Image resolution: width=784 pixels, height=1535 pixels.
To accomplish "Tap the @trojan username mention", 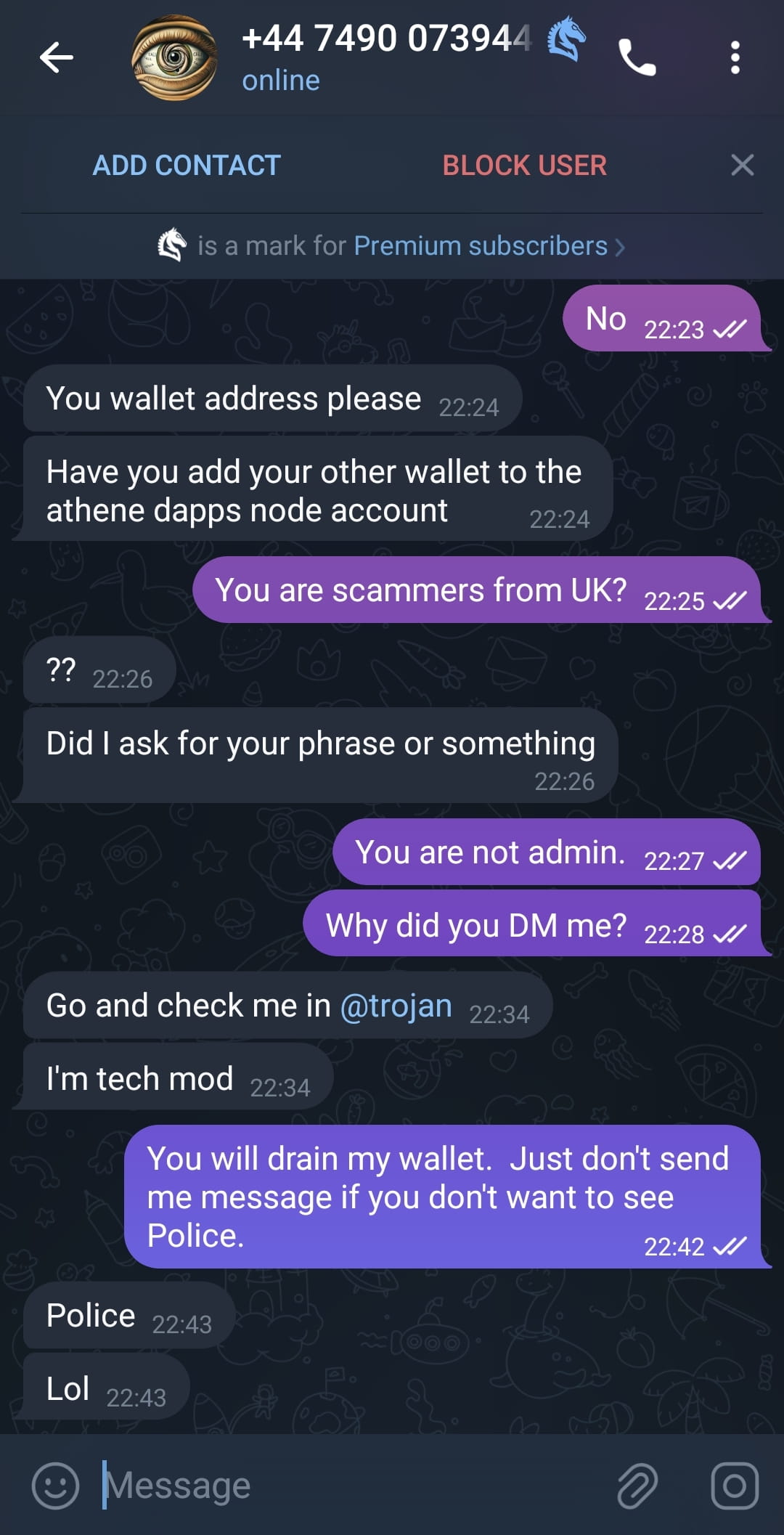I will pyautogui.click(x=396, y=1005).
